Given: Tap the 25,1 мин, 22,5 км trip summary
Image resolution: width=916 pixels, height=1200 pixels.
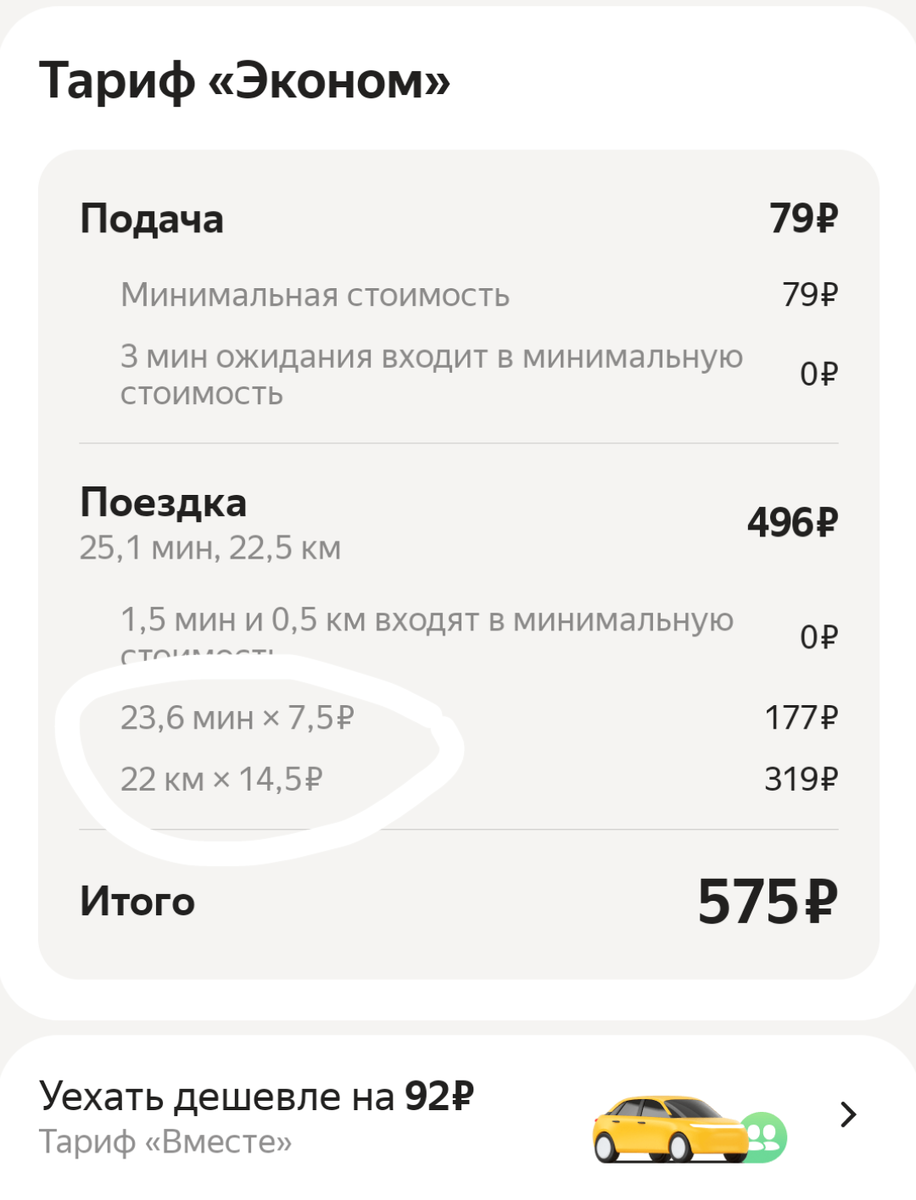Looking at the screenshot, I should 210,548.
